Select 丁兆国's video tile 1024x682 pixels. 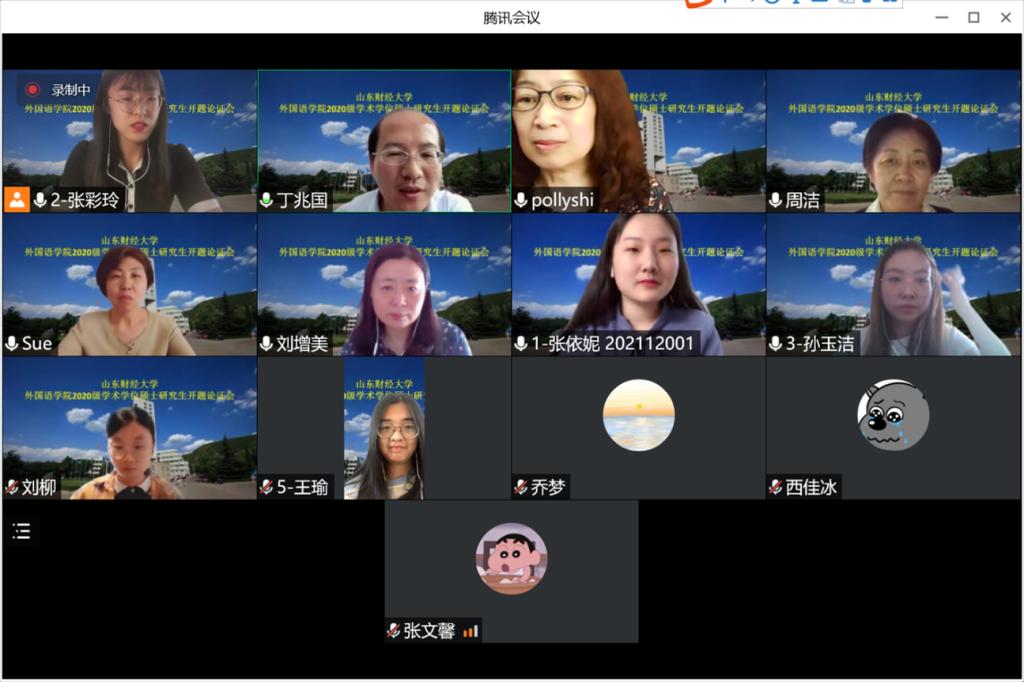(384, 140)
